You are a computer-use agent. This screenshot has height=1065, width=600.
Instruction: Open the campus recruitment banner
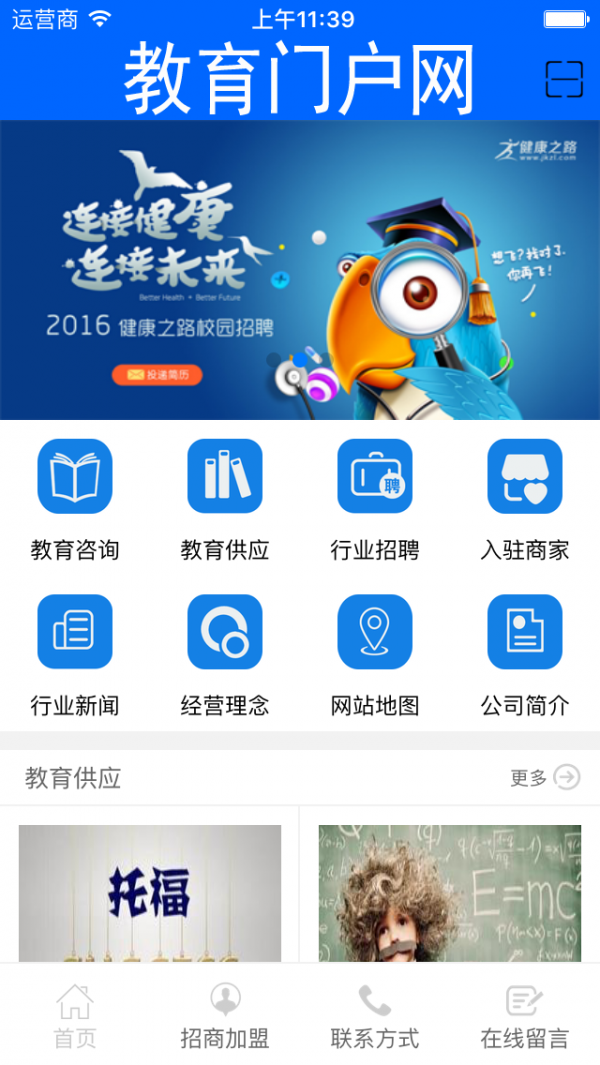300,270
